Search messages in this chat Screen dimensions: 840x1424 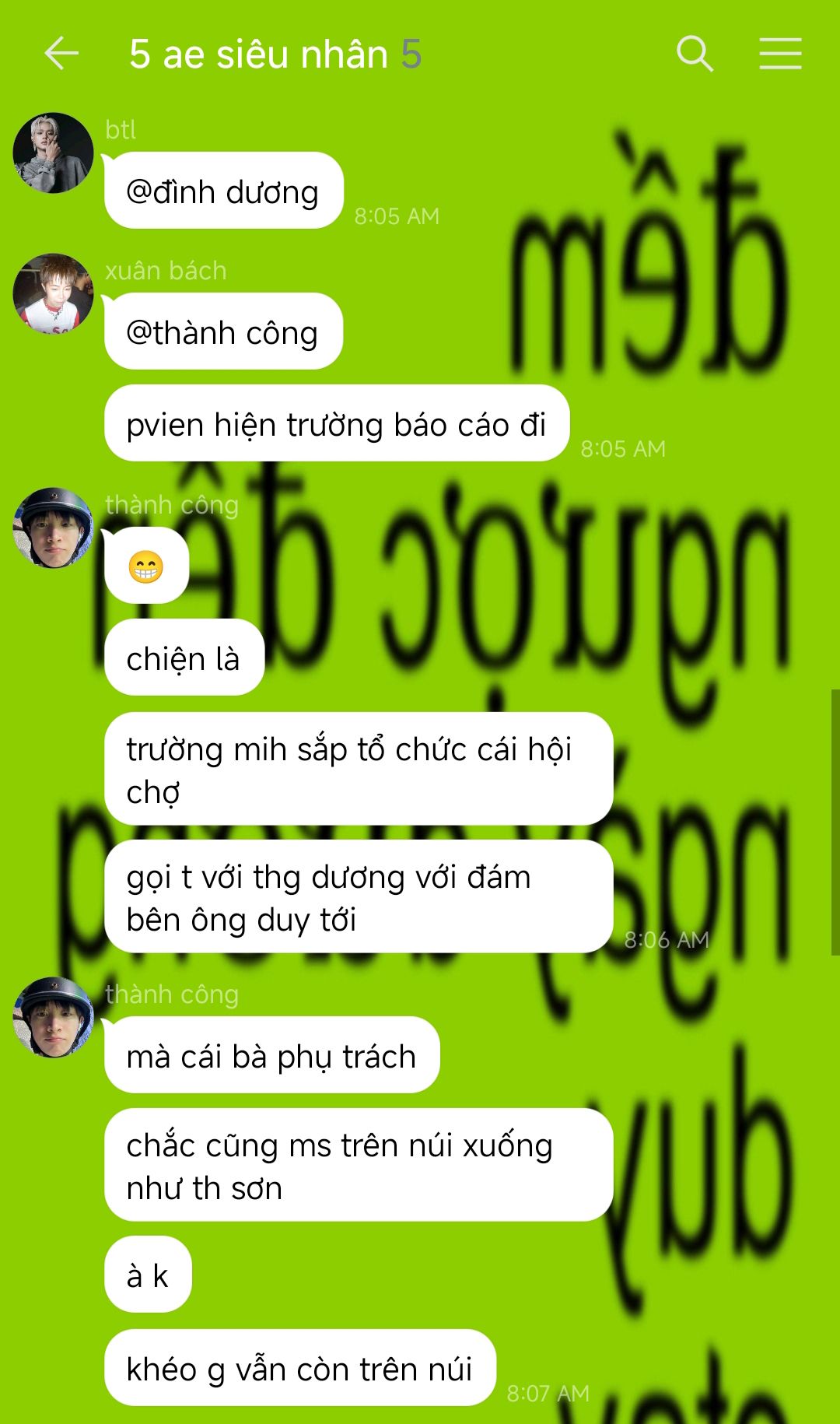point(695,54)
